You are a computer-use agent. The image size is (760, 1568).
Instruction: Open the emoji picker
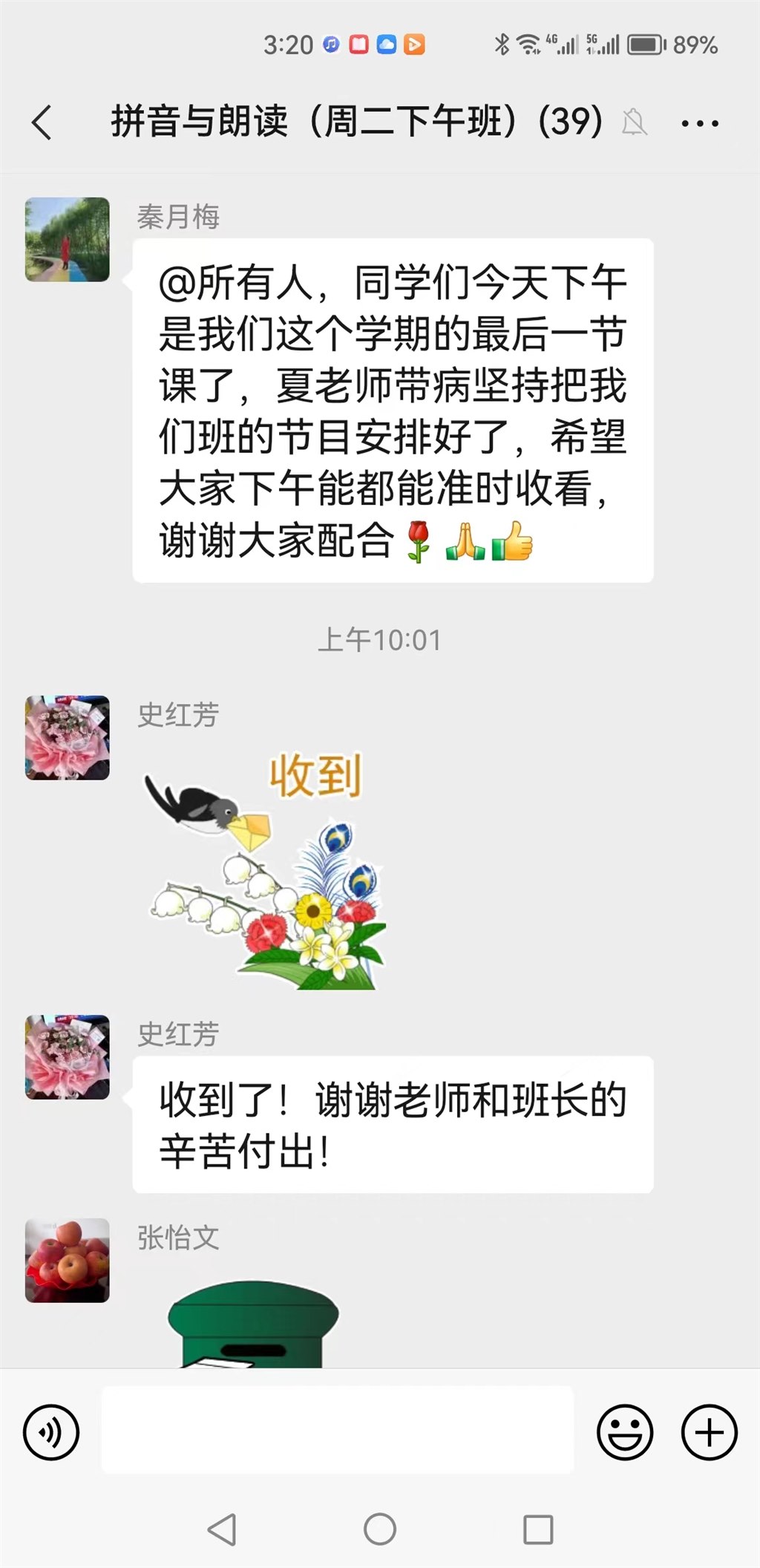pos(625,1432)
